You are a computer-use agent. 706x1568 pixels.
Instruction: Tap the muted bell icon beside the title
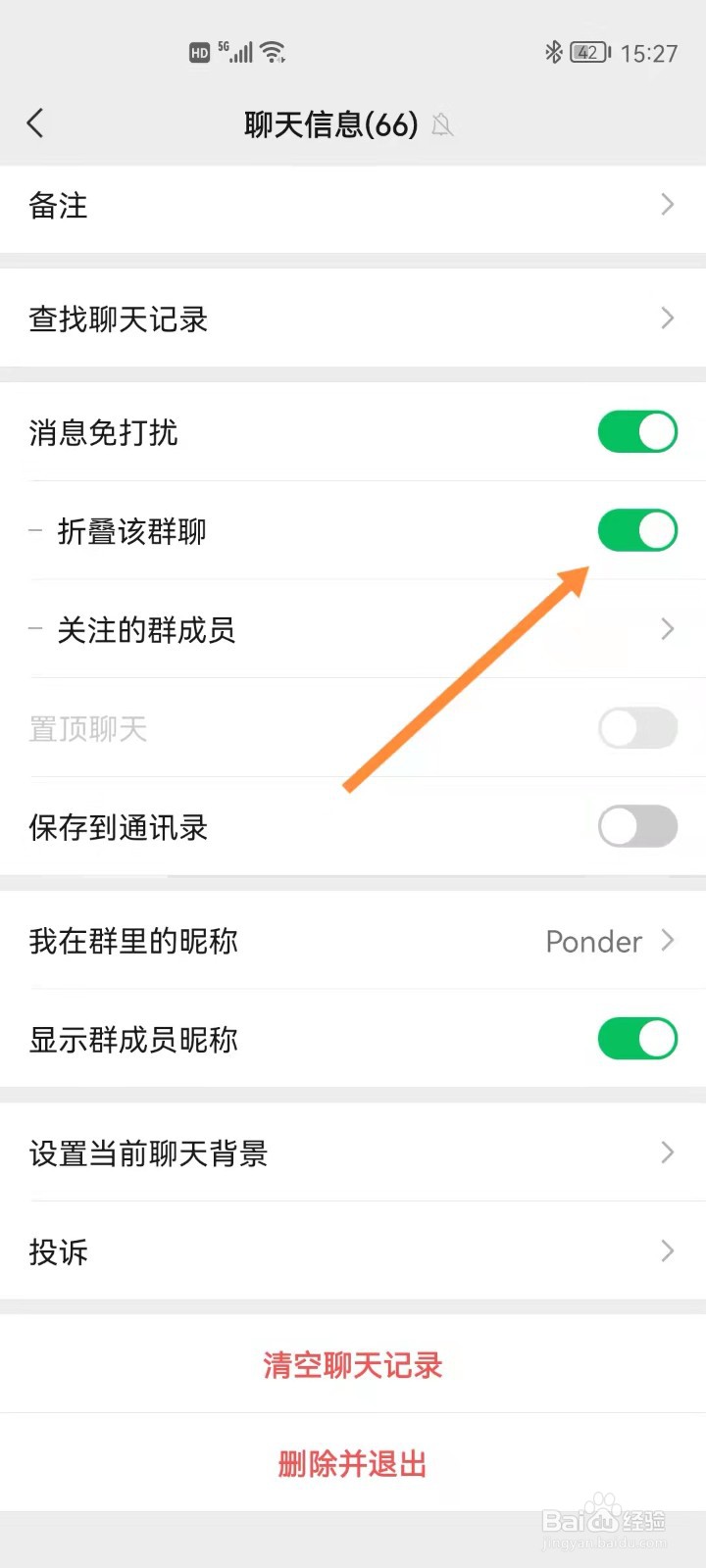[x=442, y=125]
